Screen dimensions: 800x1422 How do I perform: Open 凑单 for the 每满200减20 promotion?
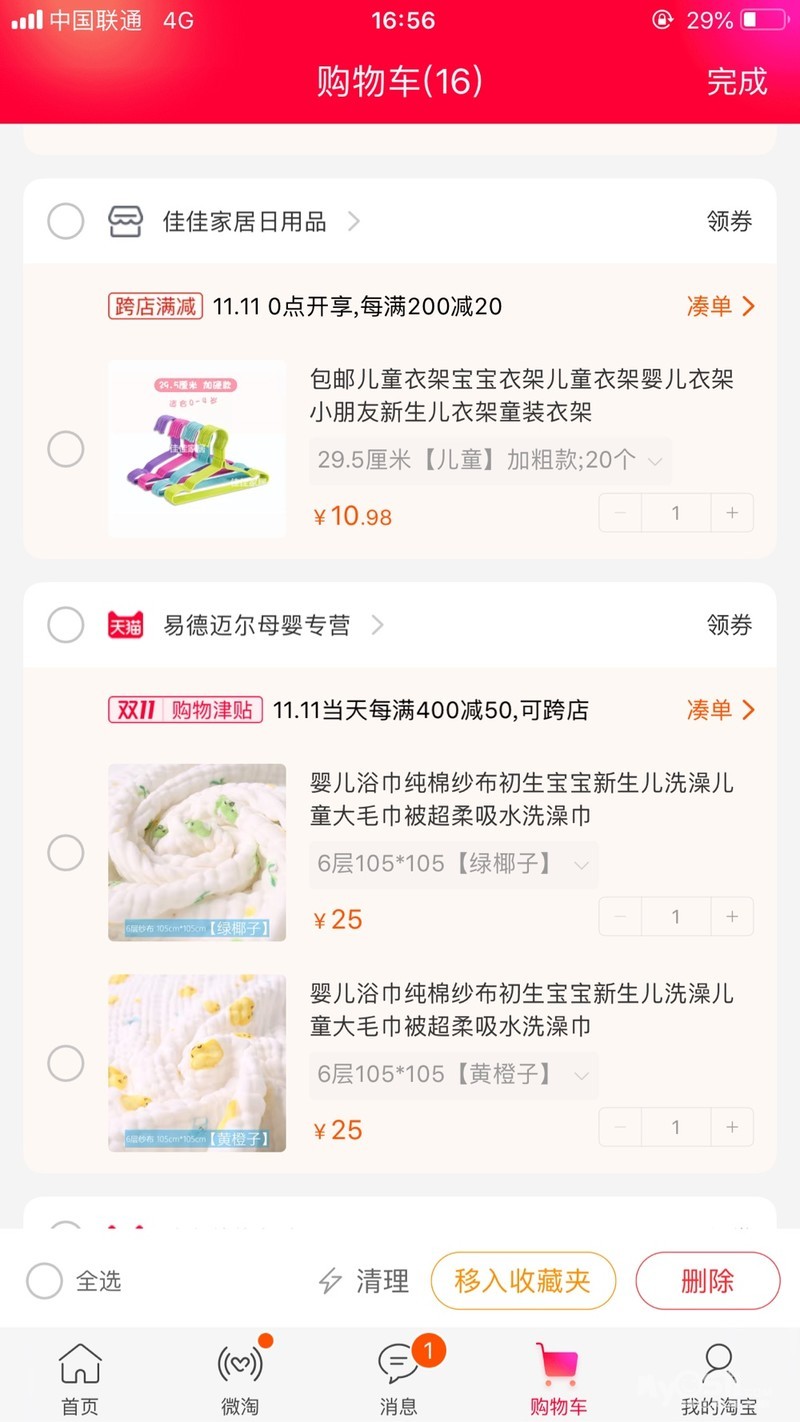click(x=720, y=306)
